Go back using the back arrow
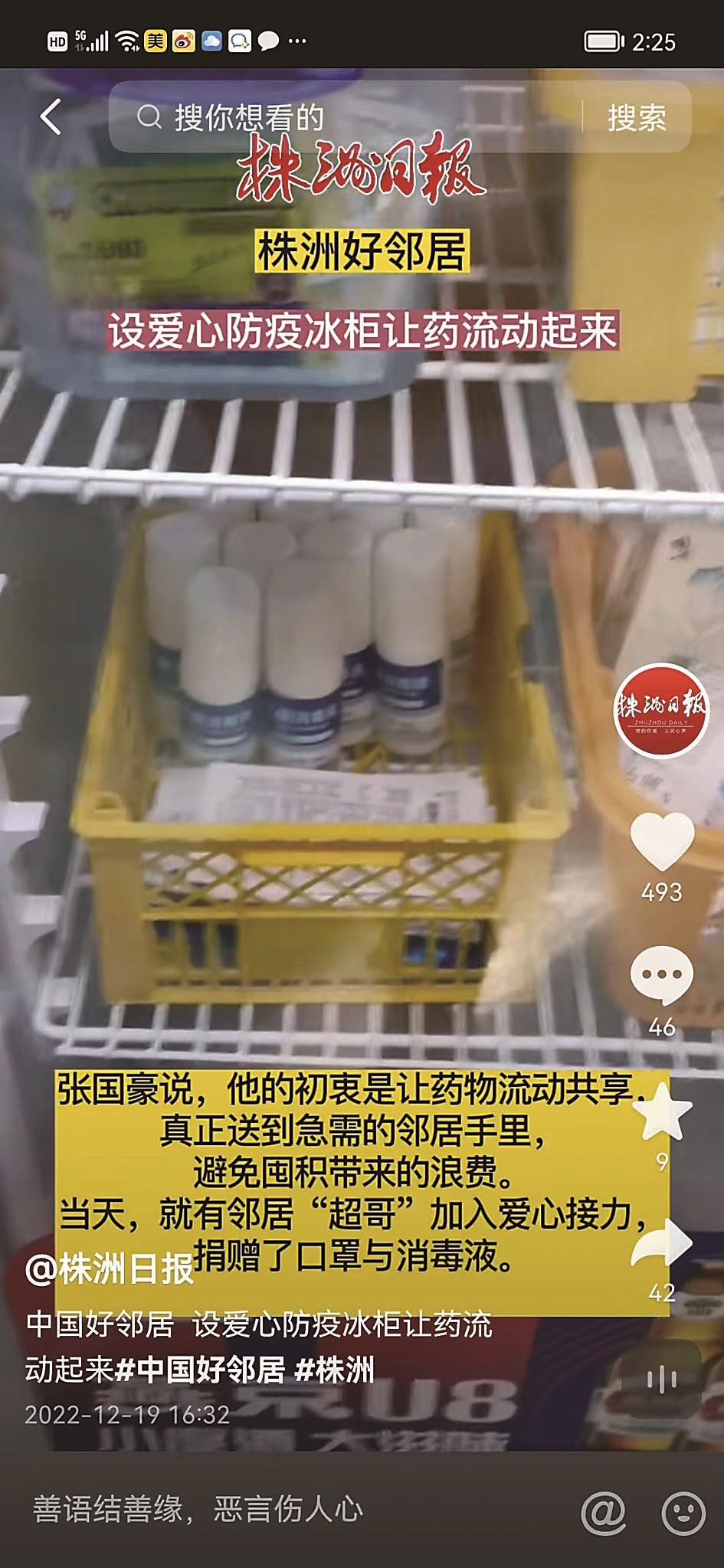The image size is (724, 1568). click(51, 117)
